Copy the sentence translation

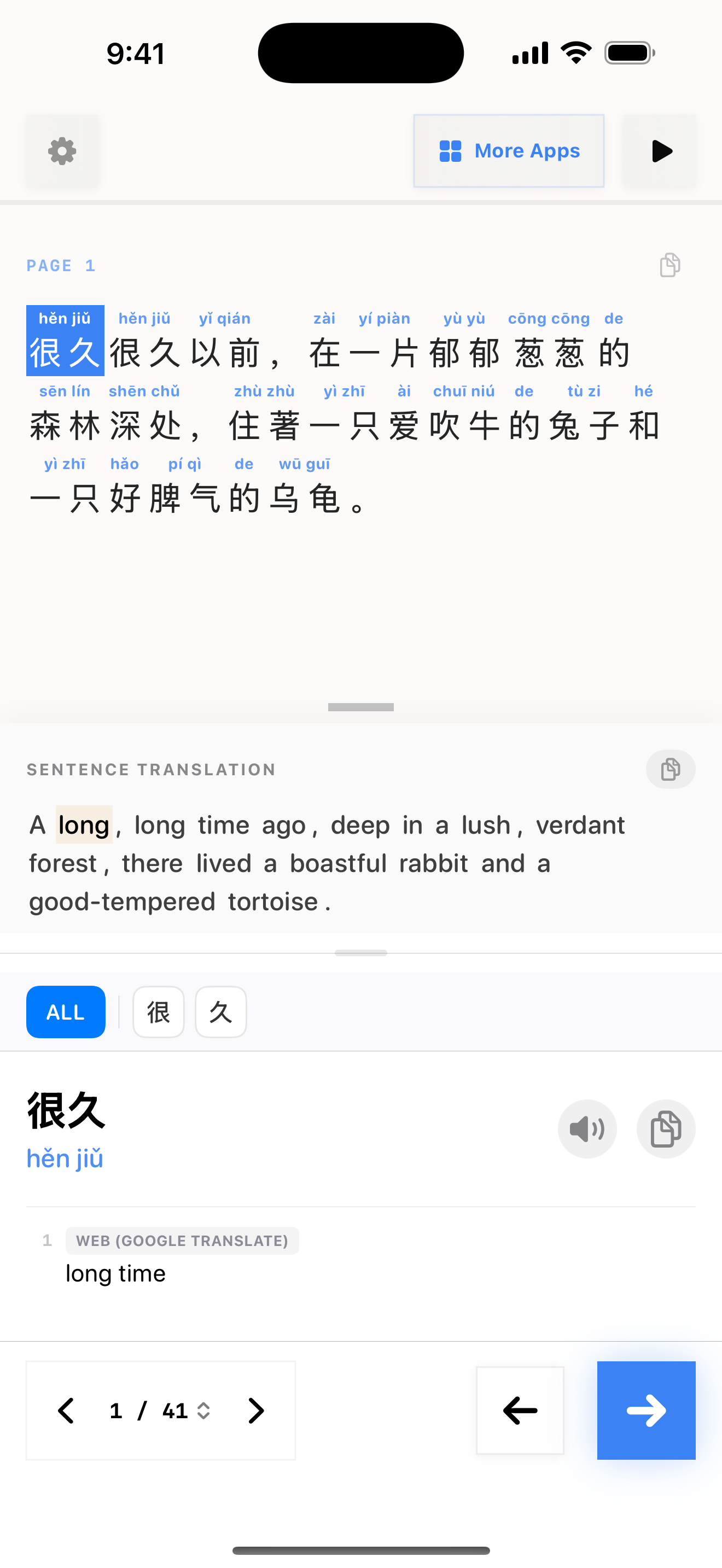coord(669,769)
